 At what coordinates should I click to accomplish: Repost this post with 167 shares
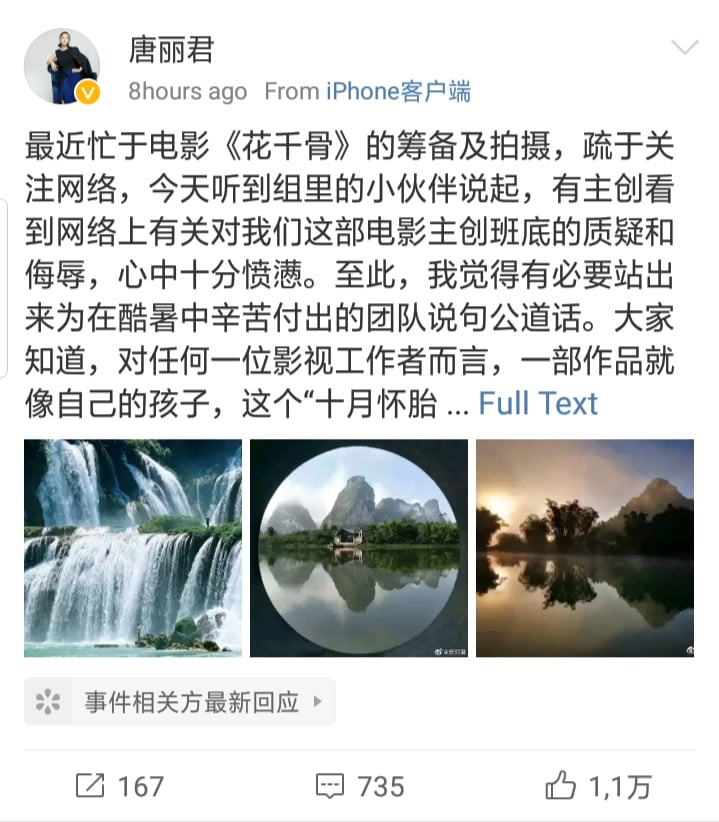(120, 786)
